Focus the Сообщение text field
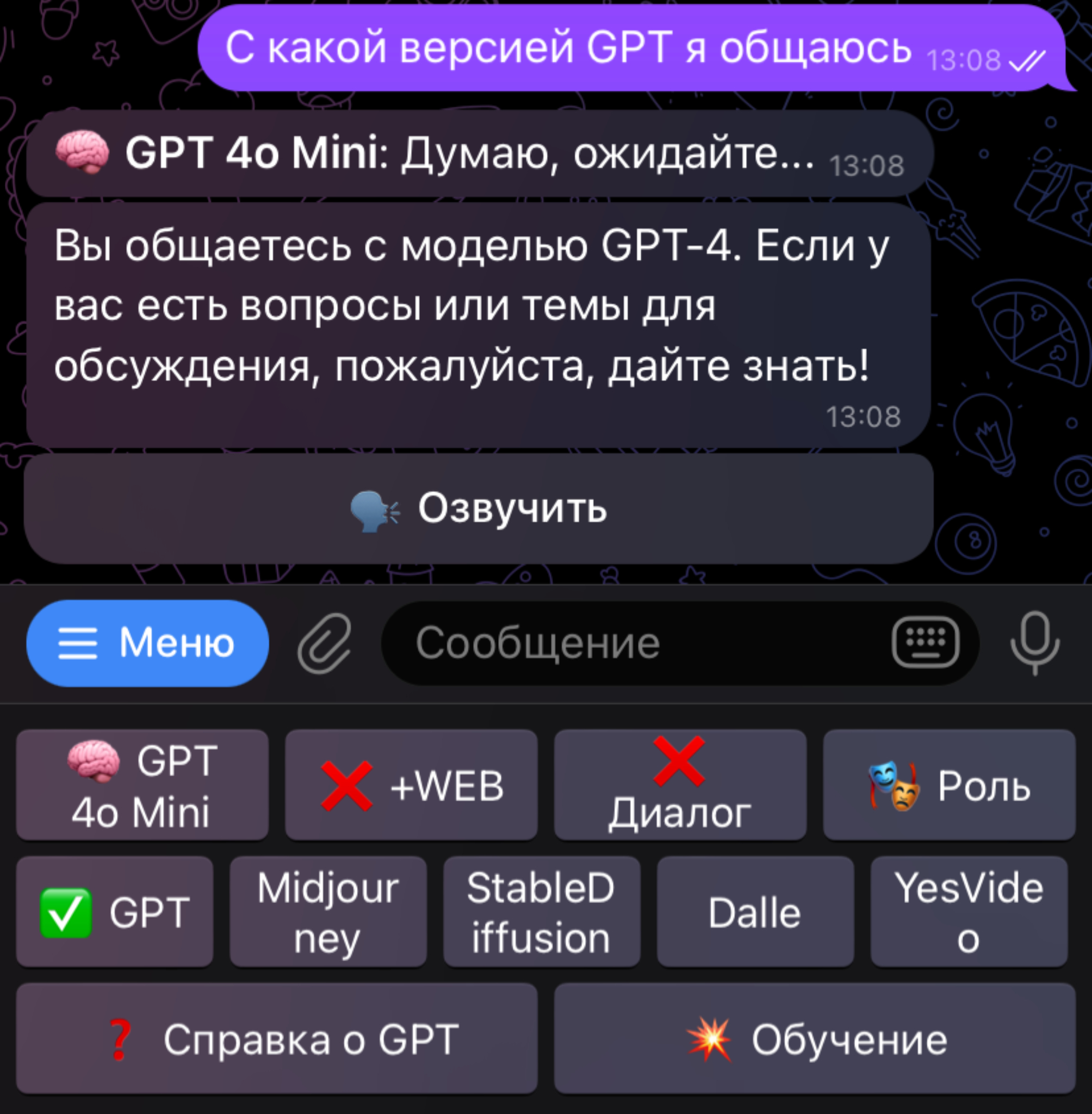Image resolution: width=1092 pixels, height=1114 pixels. 631,643
